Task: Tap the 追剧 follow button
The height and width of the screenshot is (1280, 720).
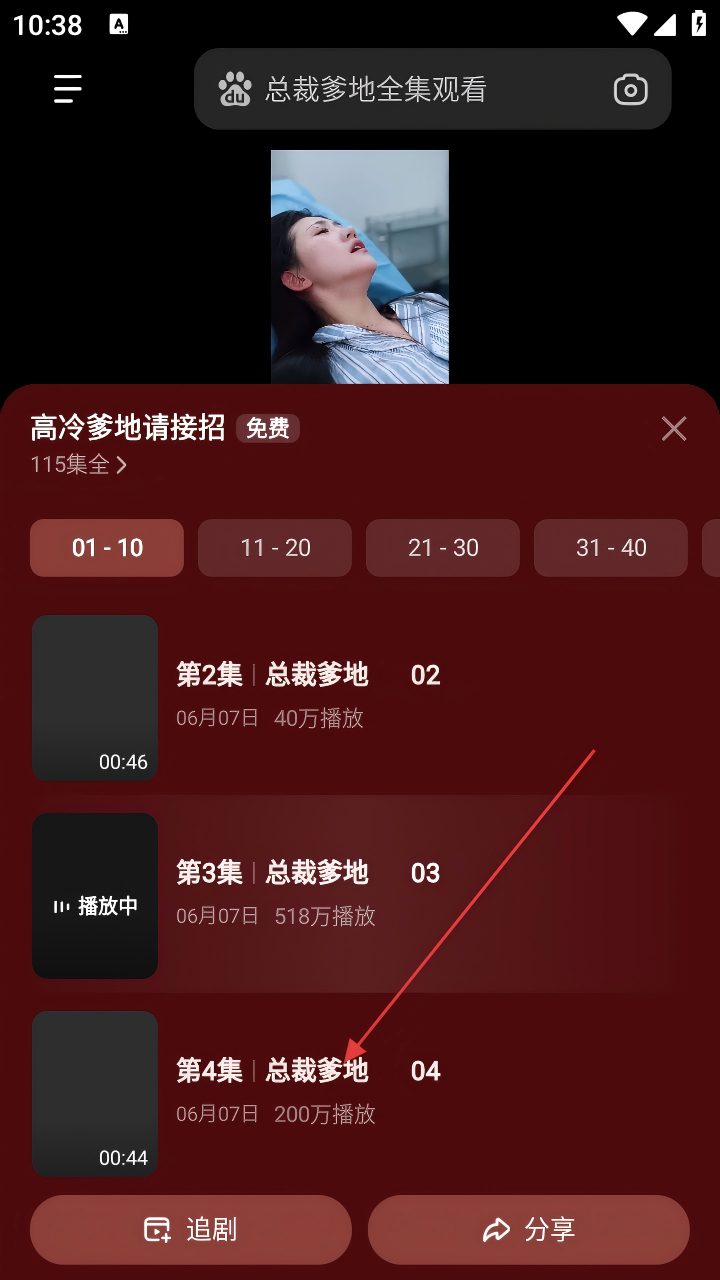Action: pyautogui.click(x=191, y=1230)
